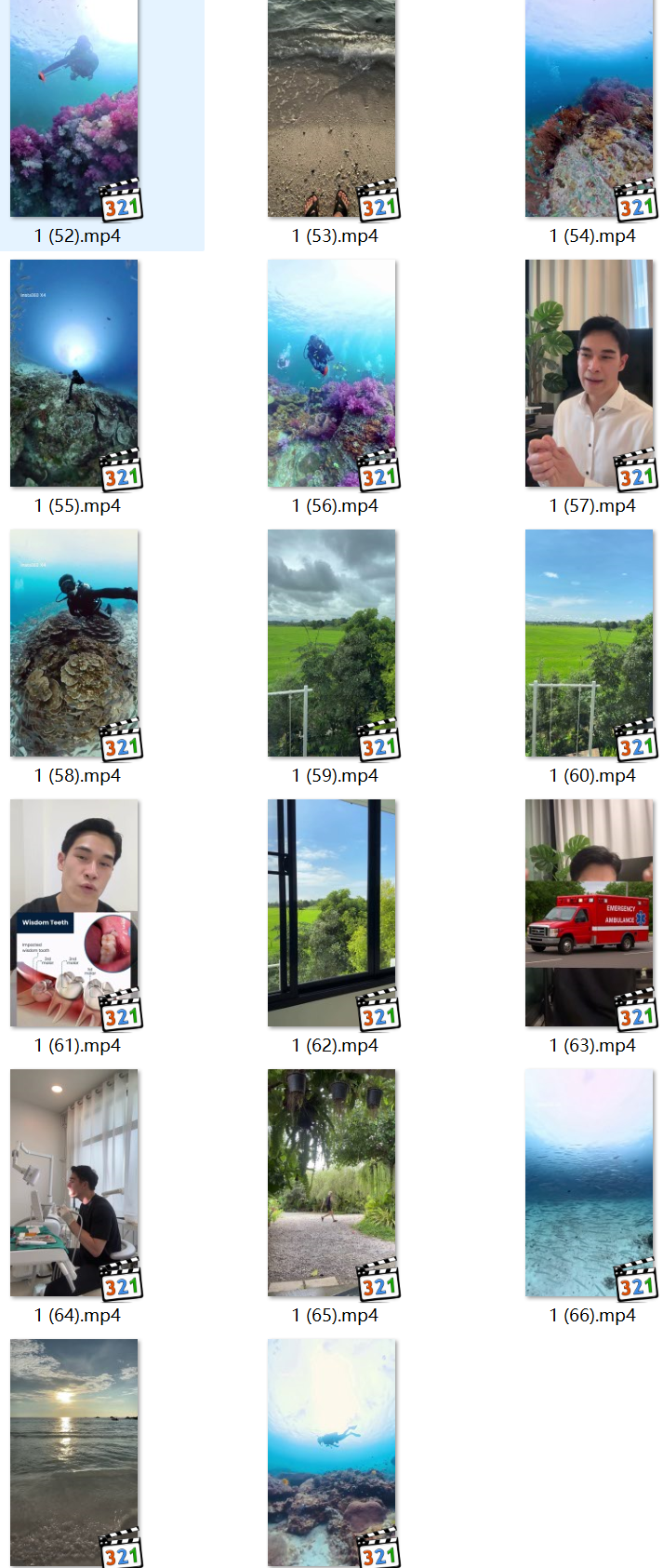Image resolution: width=663 pixels, height=1568 pixels.
Task: Select the 1 (60).mp4 video
Action: click(x=590, y=643)
